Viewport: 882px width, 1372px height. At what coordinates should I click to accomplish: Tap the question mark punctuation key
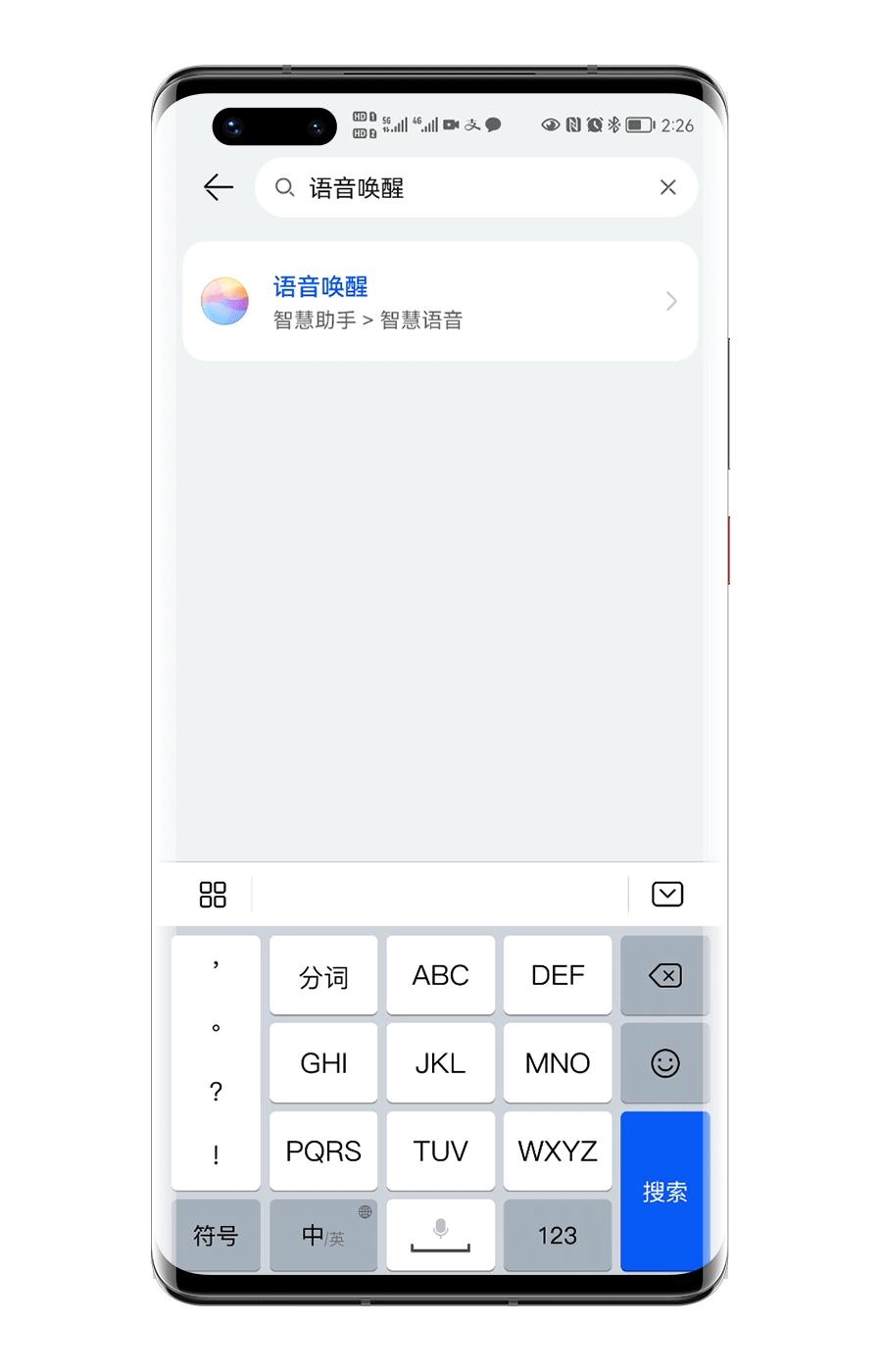tap(216, 1091)
